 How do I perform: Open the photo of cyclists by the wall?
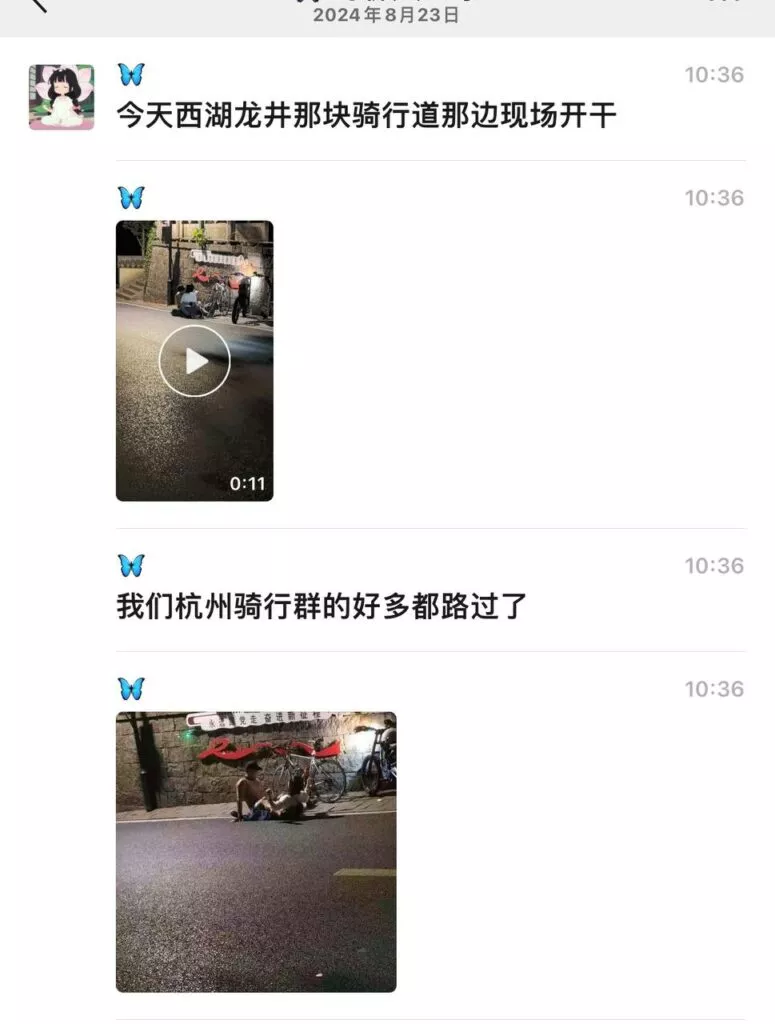[x=256, y=851]
